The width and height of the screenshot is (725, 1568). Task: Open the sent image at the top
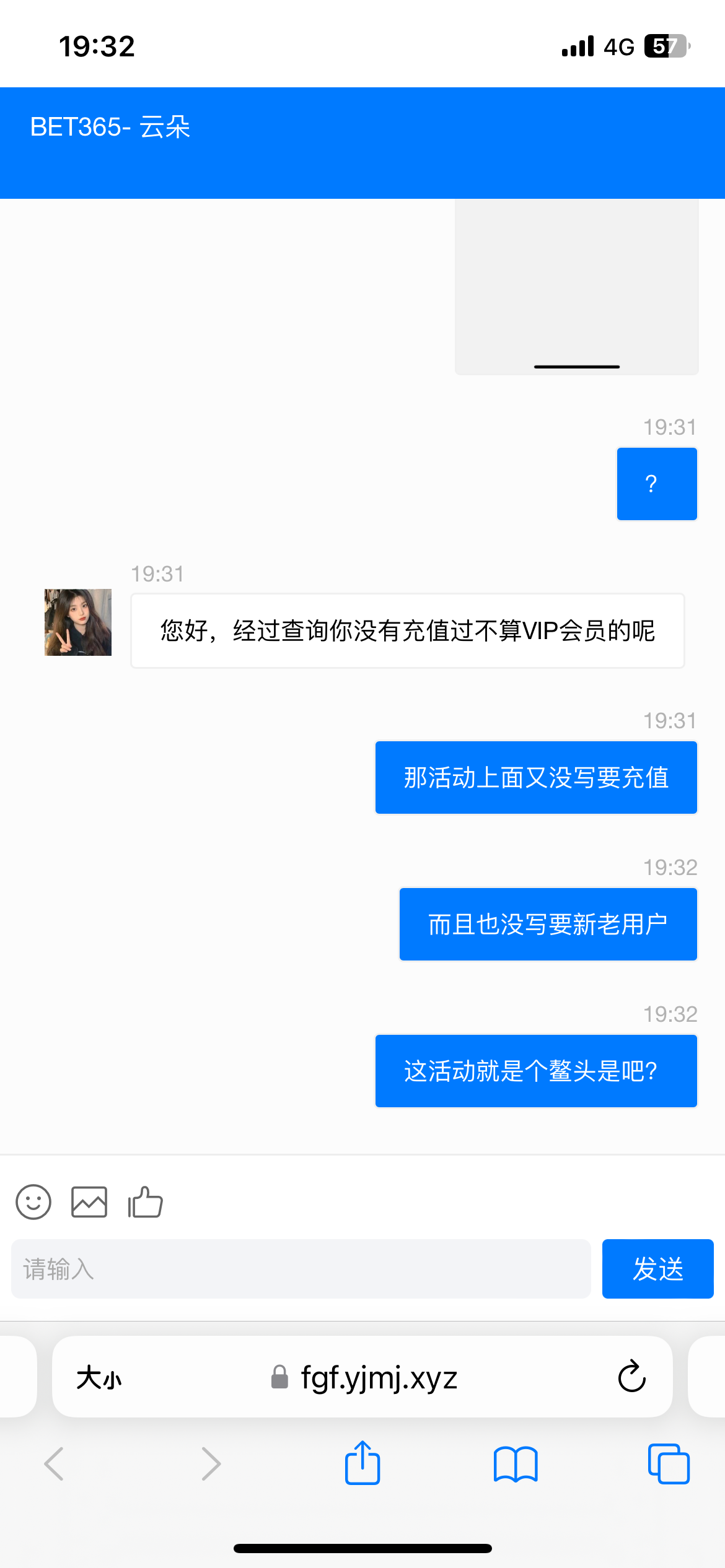(576, 287)
